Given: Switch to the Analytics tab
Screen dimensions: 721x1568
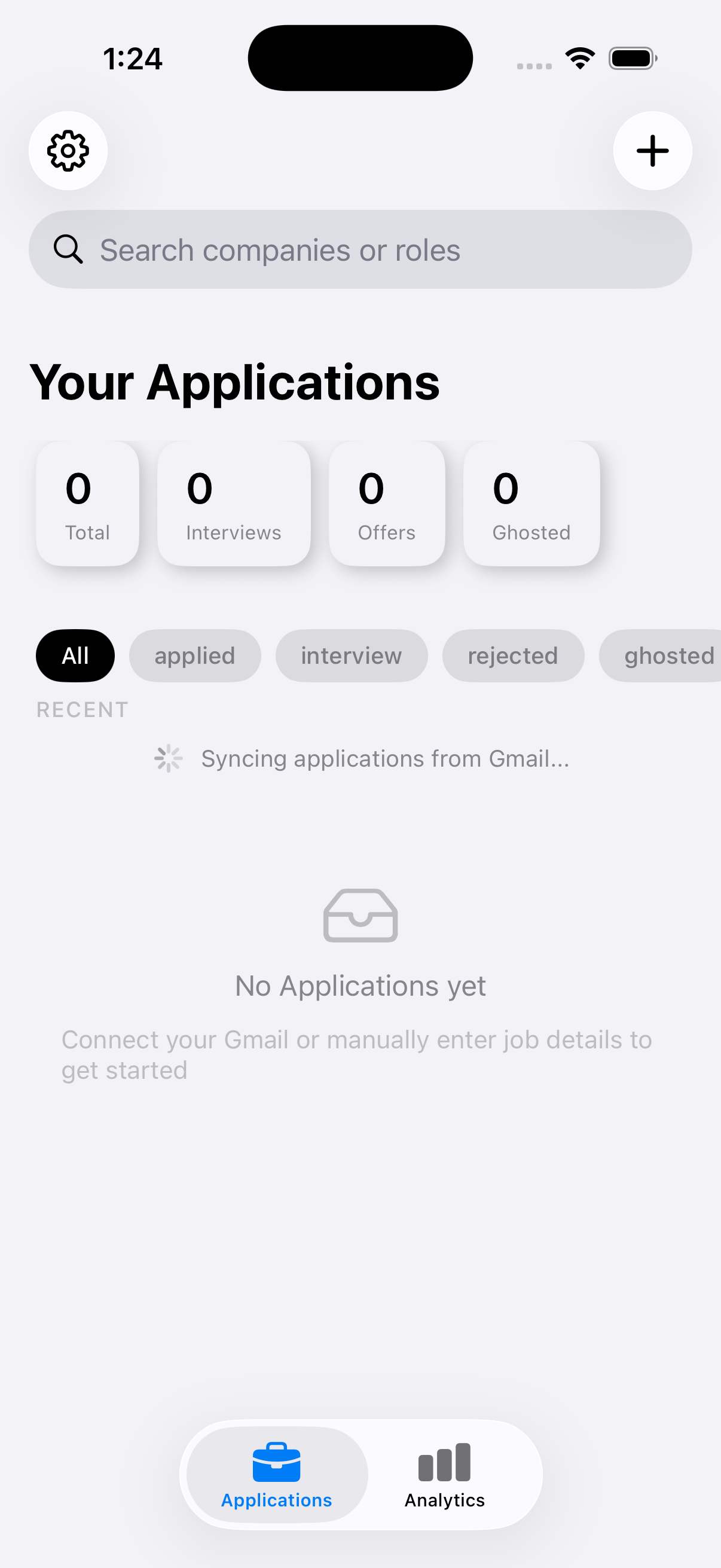Looking at the screenshot, I should pos(444,1473).
